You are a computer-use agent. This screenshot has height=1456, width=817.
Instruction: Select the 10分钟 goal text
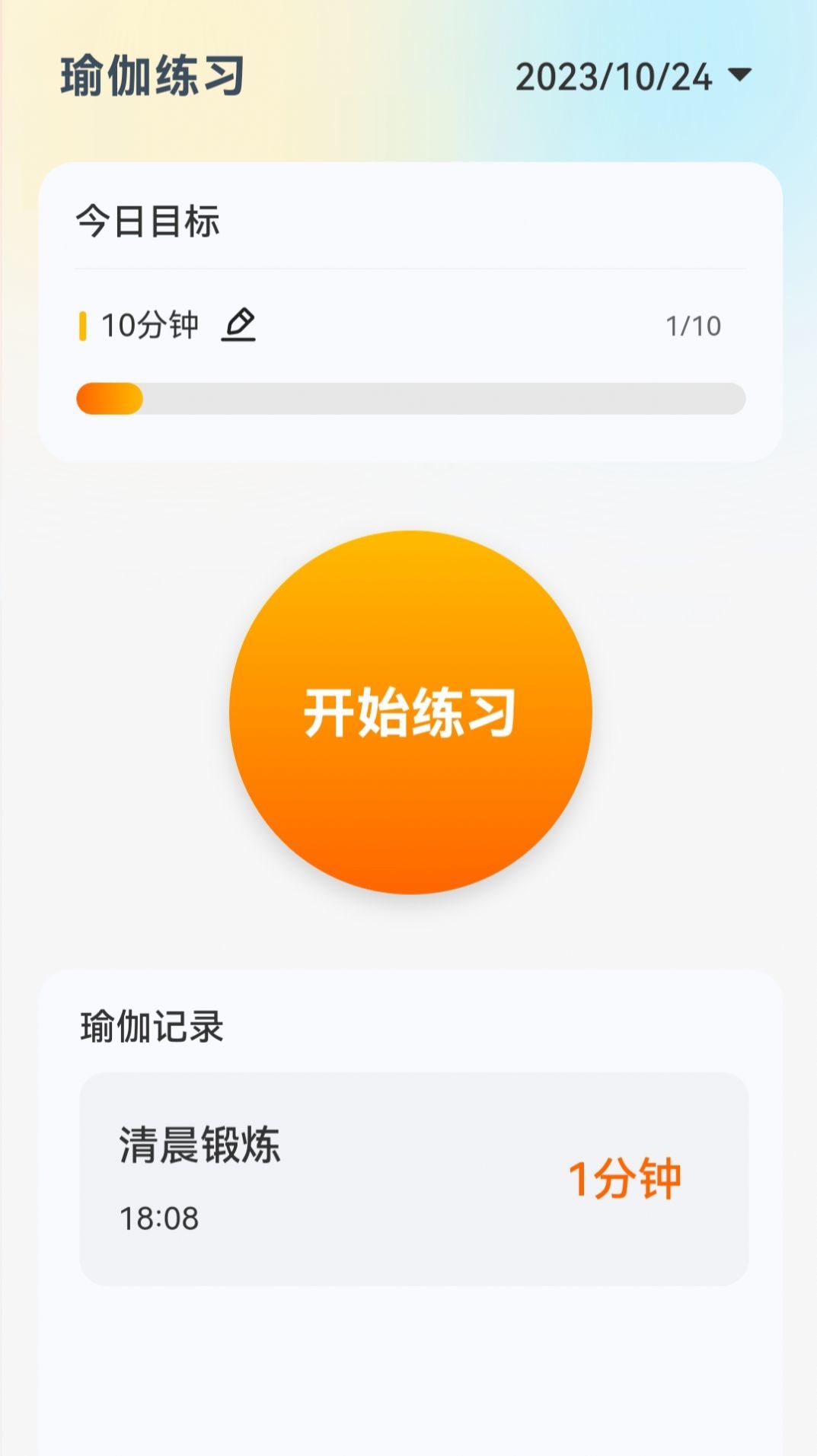[x=149, y=323]
